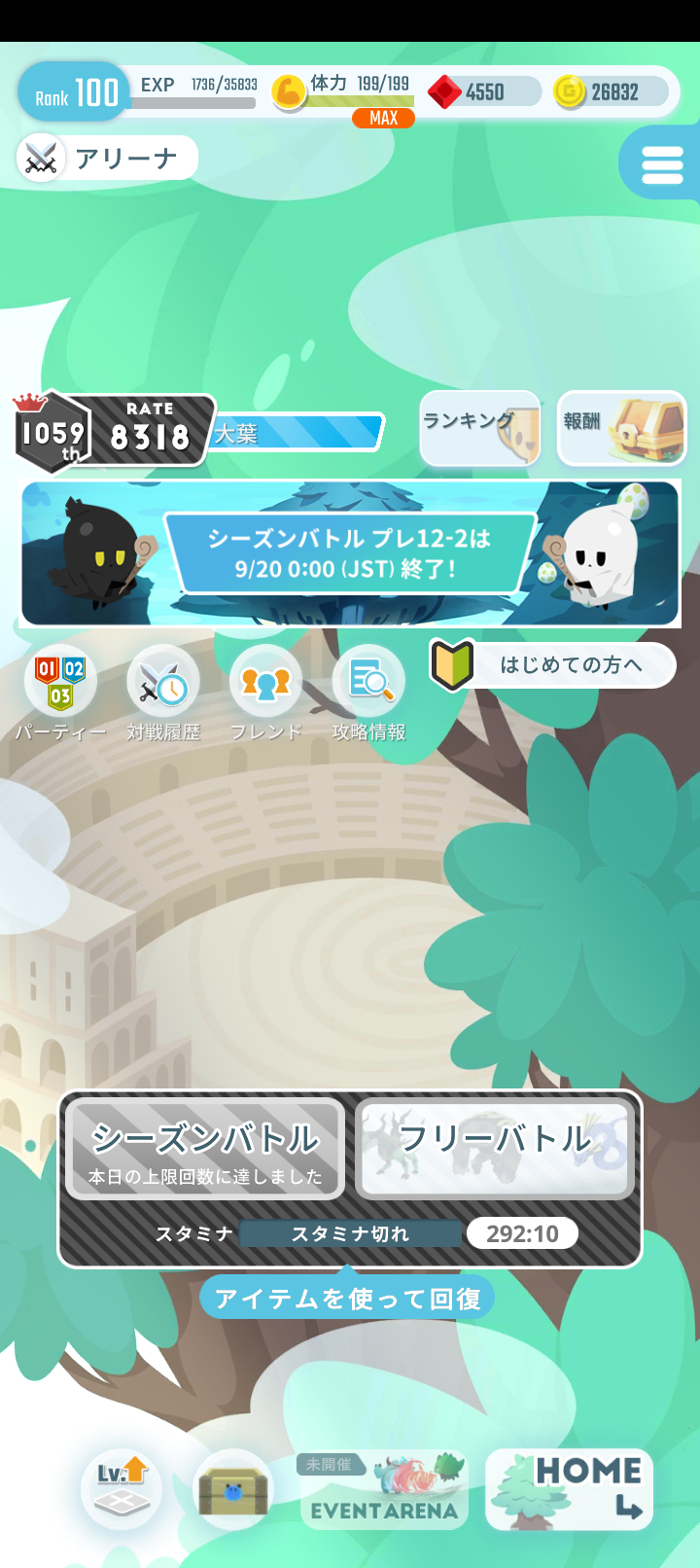The height and width of the screenshot is (1568, 700).
Task: Open the EVENT ARENA icon
Action: 384,1489
